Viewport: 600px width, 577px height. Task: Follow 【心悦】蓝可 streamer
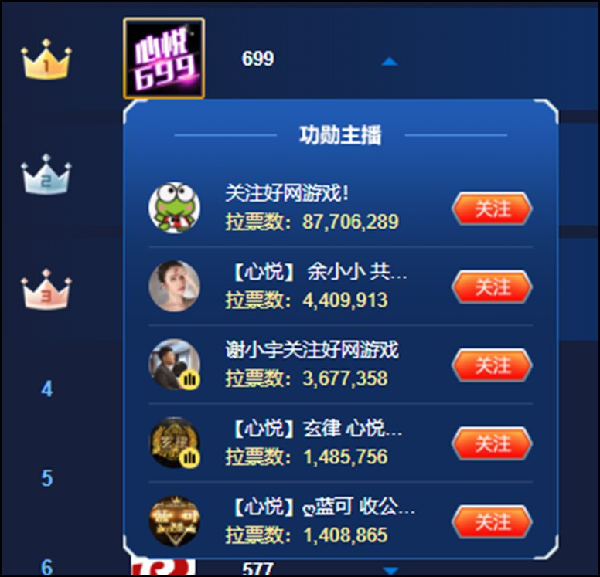492,521
